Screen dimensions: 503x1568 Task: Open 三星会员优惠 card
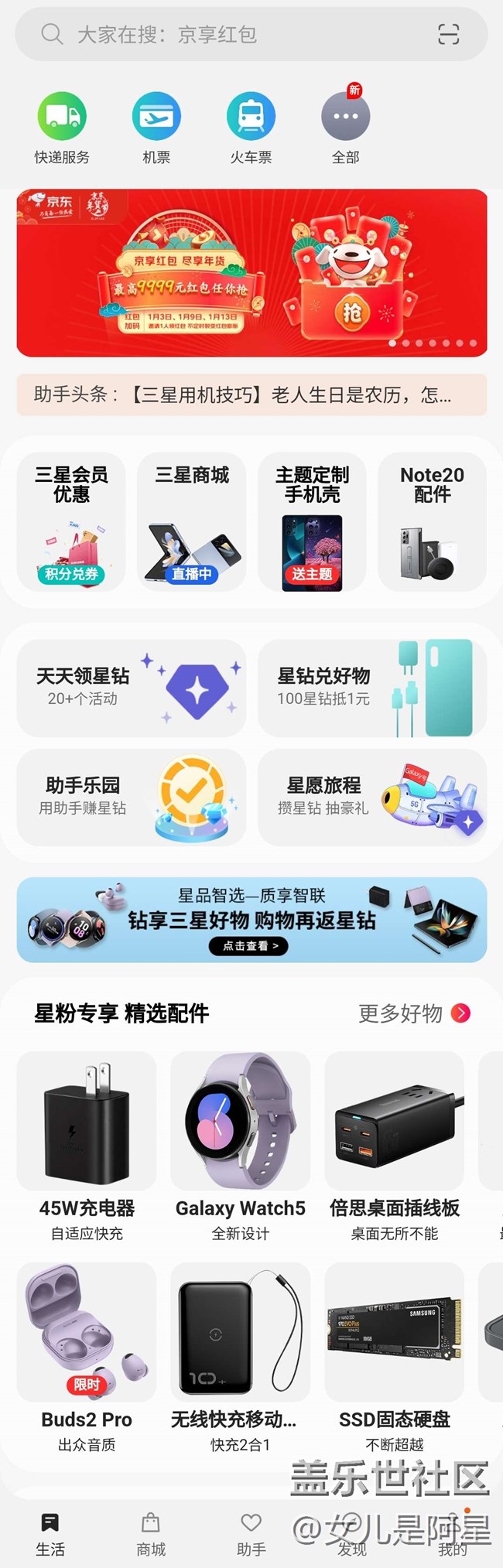[71, 522]
